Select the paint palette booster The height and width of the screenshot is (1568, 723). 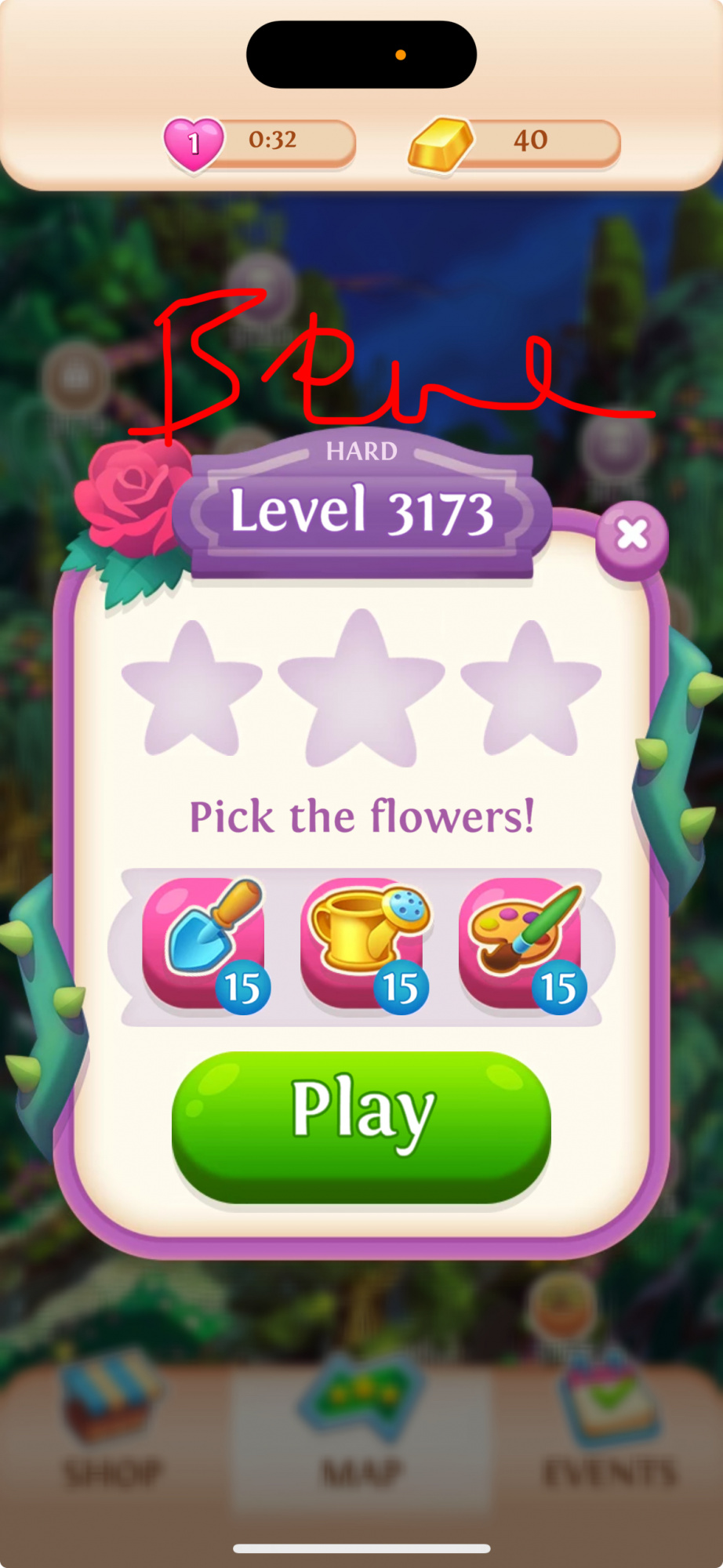click(x=522, y=944)
